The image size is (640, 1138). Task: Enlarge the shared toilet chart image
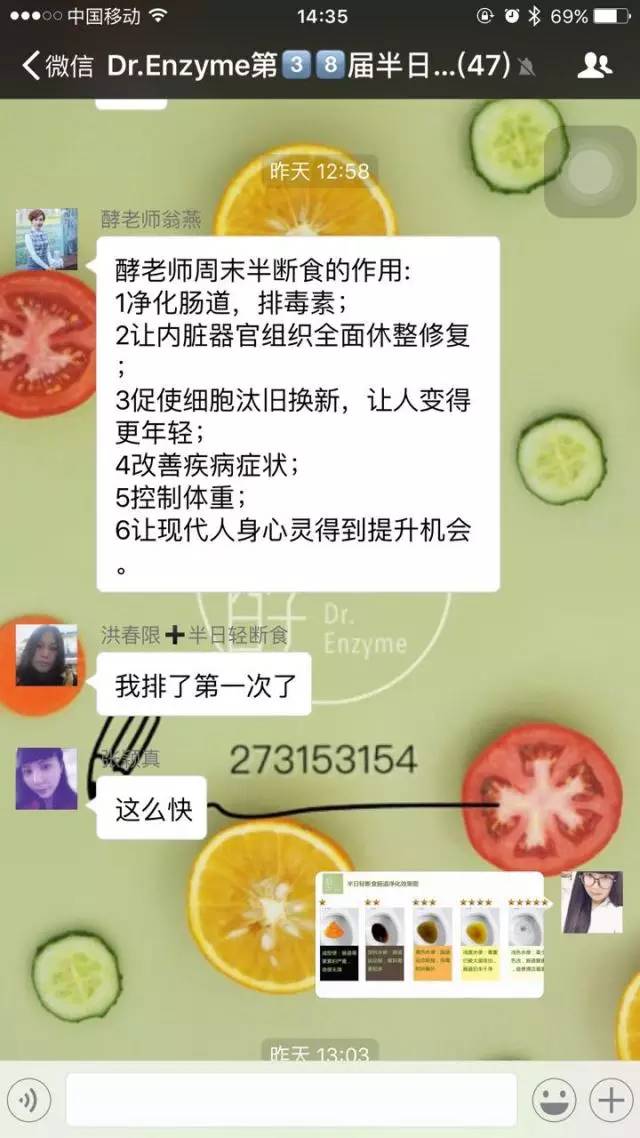(429, 934)
